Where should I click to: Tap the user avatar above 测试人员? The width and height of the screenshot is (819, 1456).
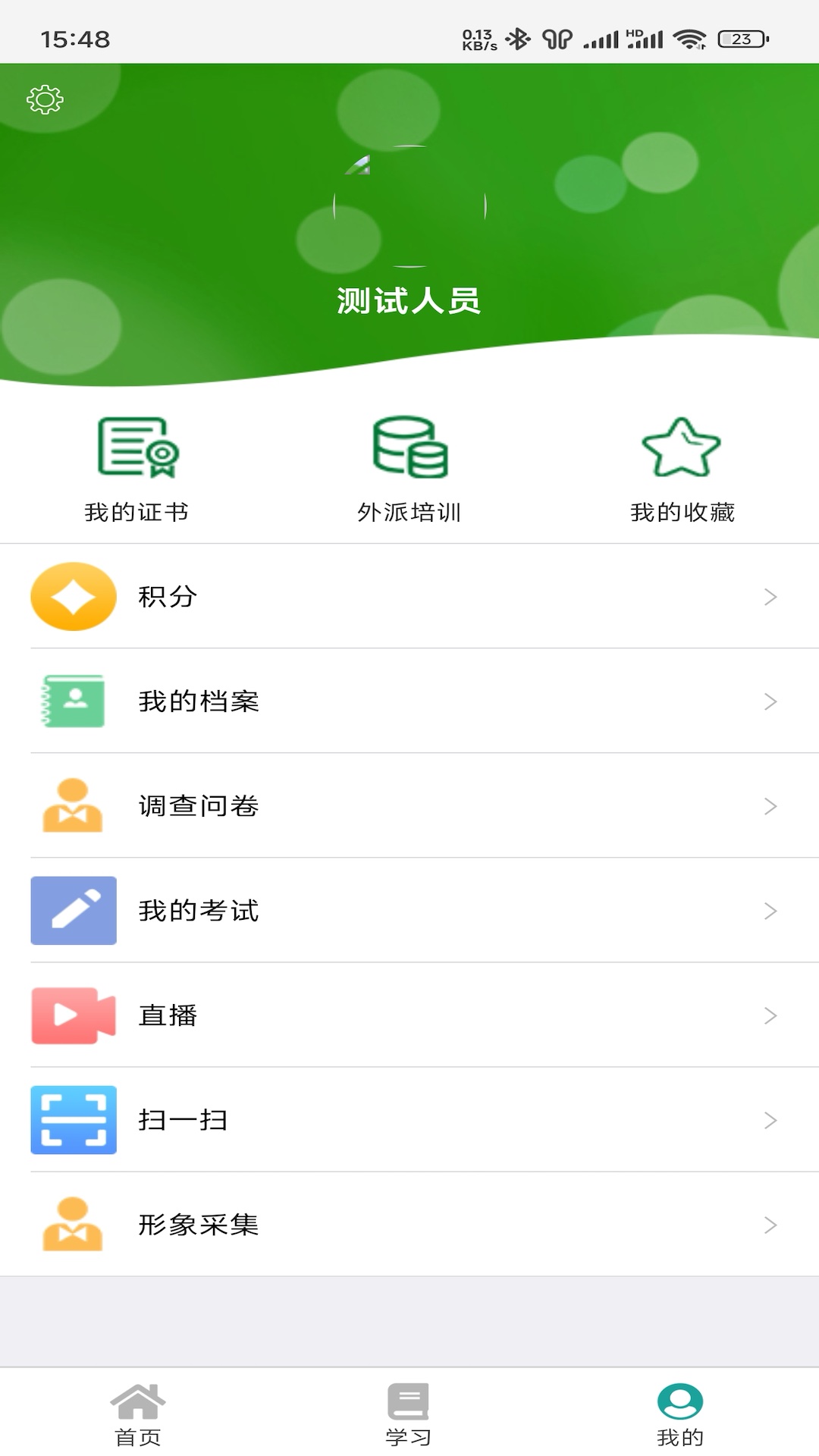409,205
